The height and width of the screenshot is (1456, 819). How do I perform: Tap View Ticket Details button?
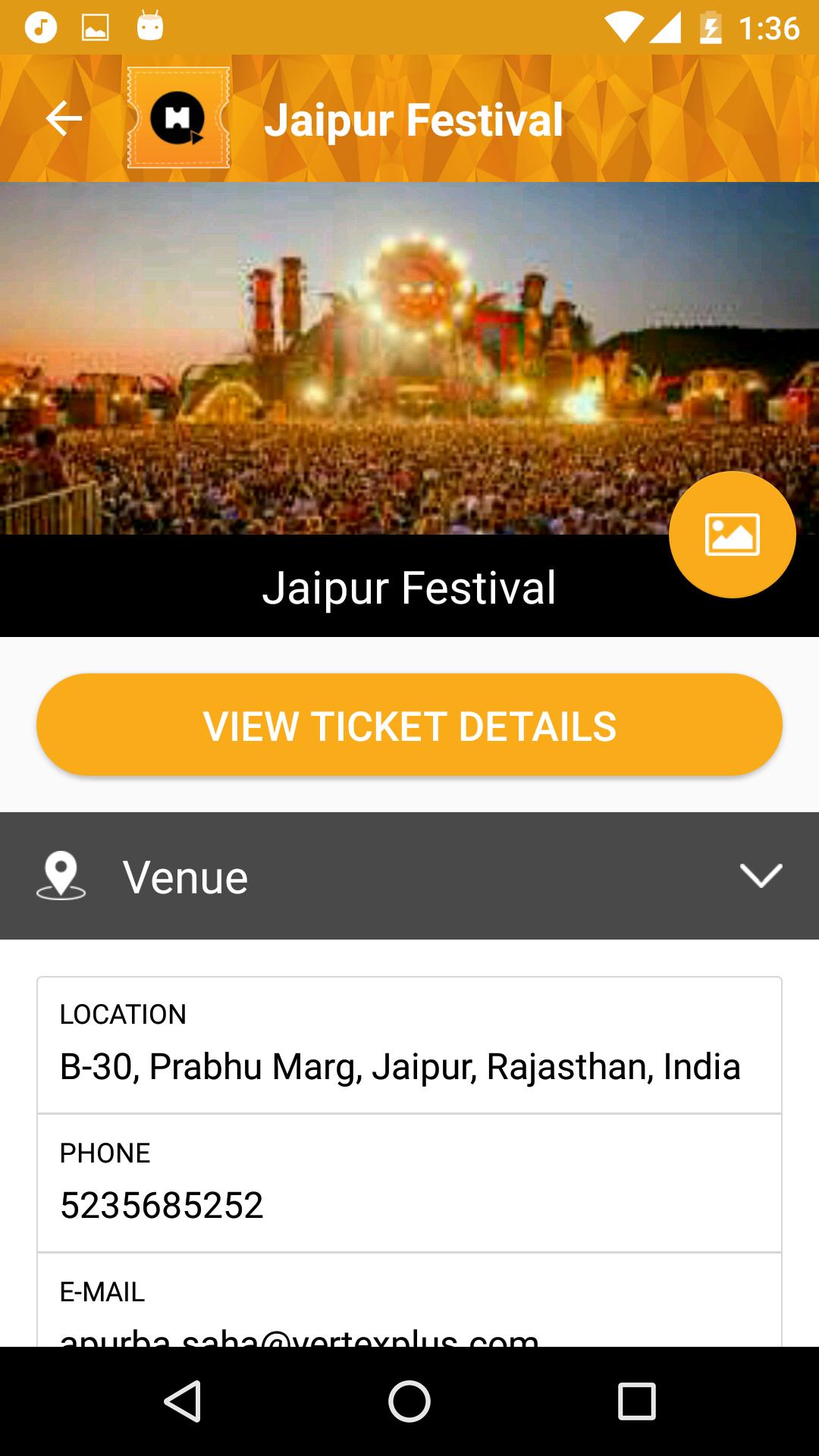(409, 725)
